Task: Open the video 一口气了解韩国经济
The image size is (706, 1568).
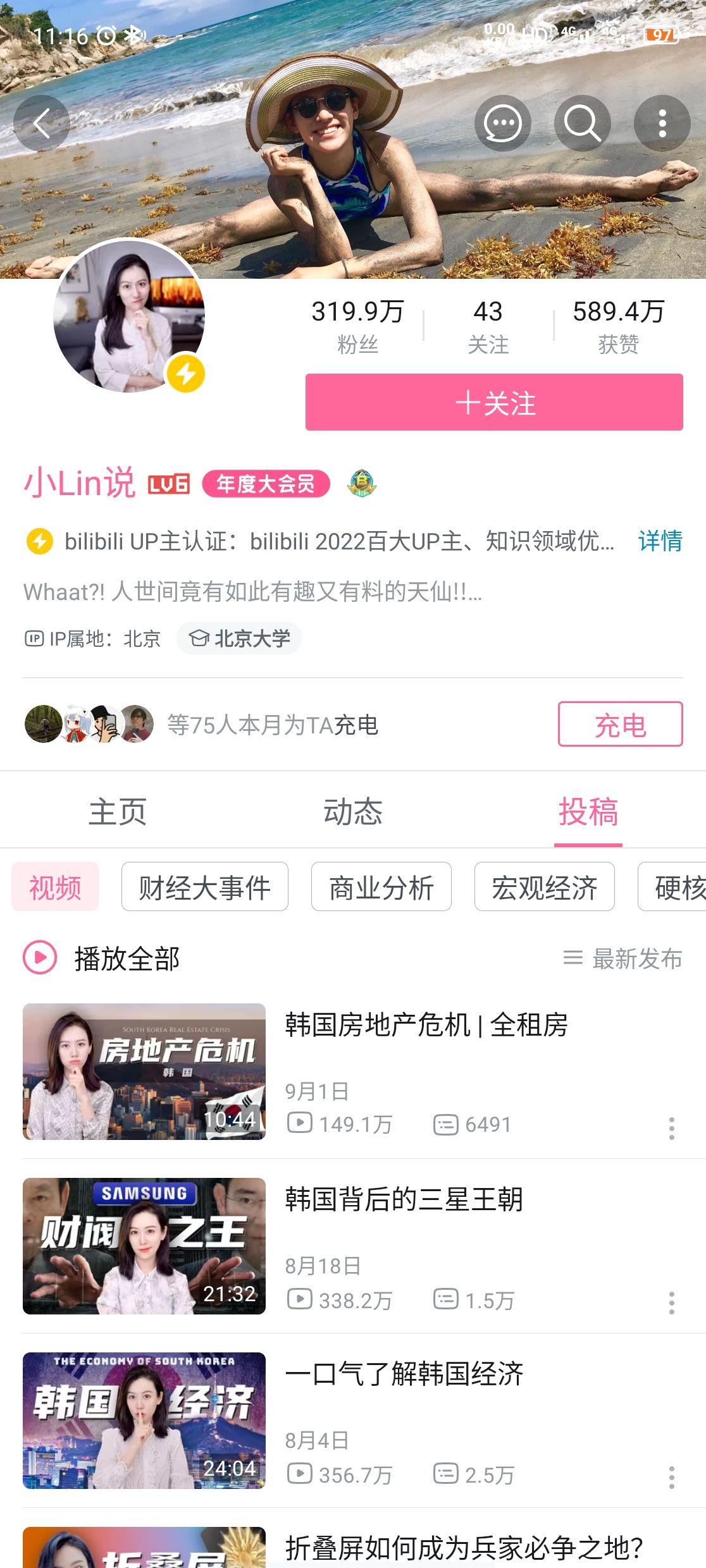Action: pyautogui.click(x=353, y=1421)
